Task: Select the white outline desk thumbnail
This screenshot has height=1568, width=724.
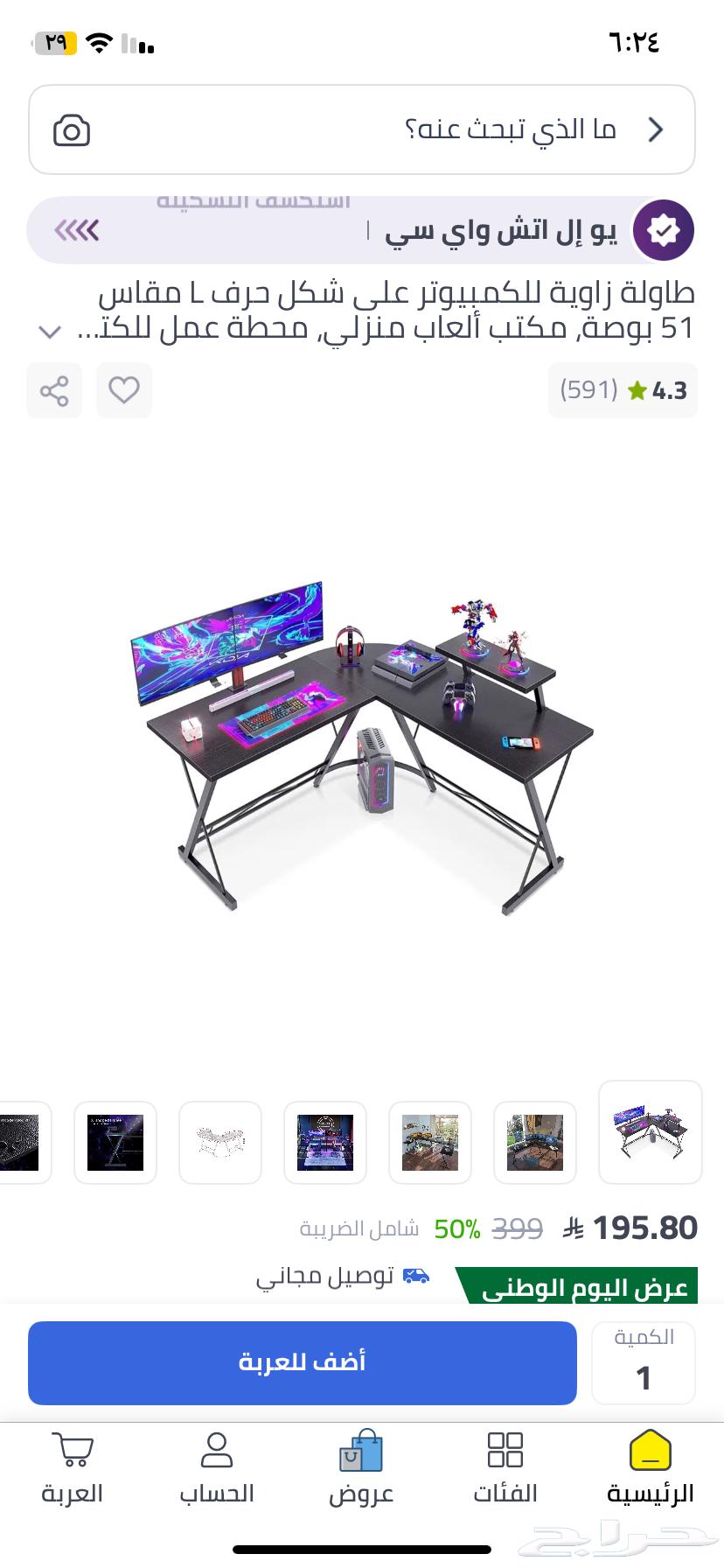Action: (x=220, y=1142)
